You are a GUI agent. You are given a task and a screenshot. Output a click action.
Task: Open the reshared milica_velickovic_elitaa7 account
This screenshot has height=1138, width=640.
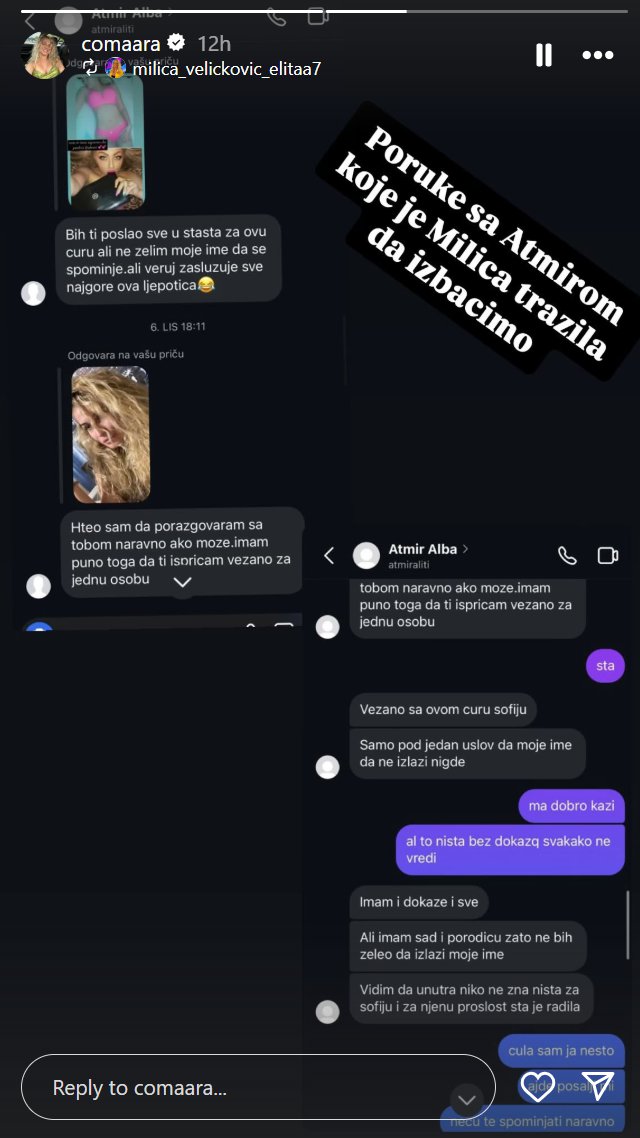225,68
